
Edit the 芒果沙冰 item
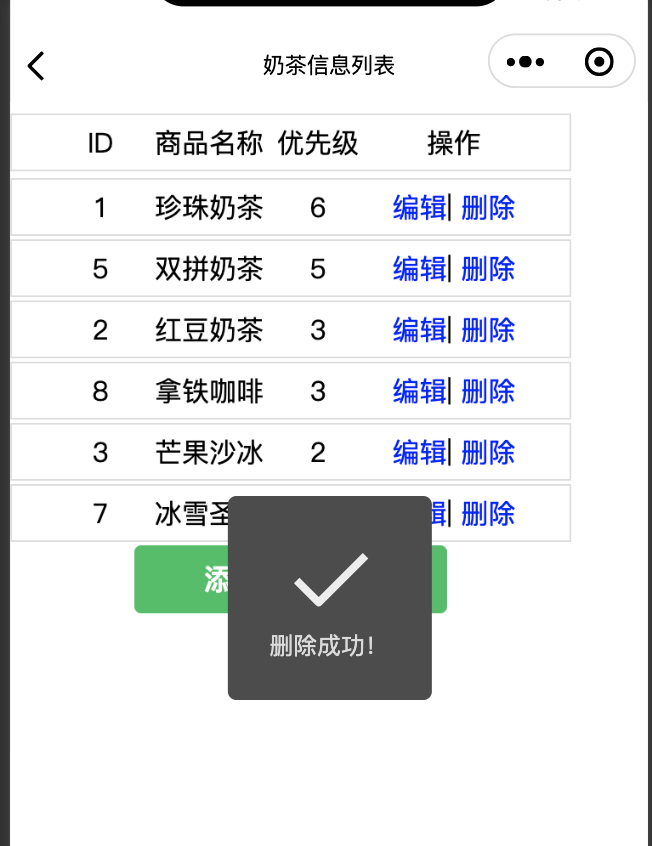tap(419, 452)
